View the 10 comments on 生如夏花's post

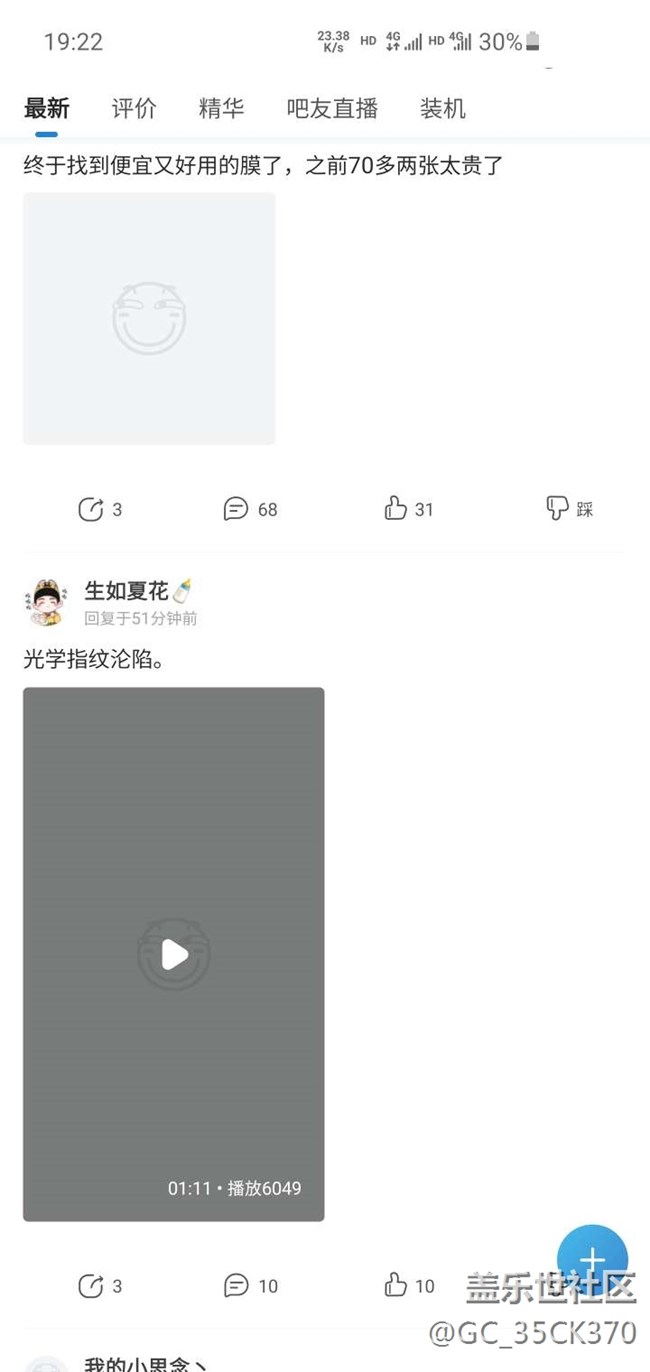pos(250,1286)
